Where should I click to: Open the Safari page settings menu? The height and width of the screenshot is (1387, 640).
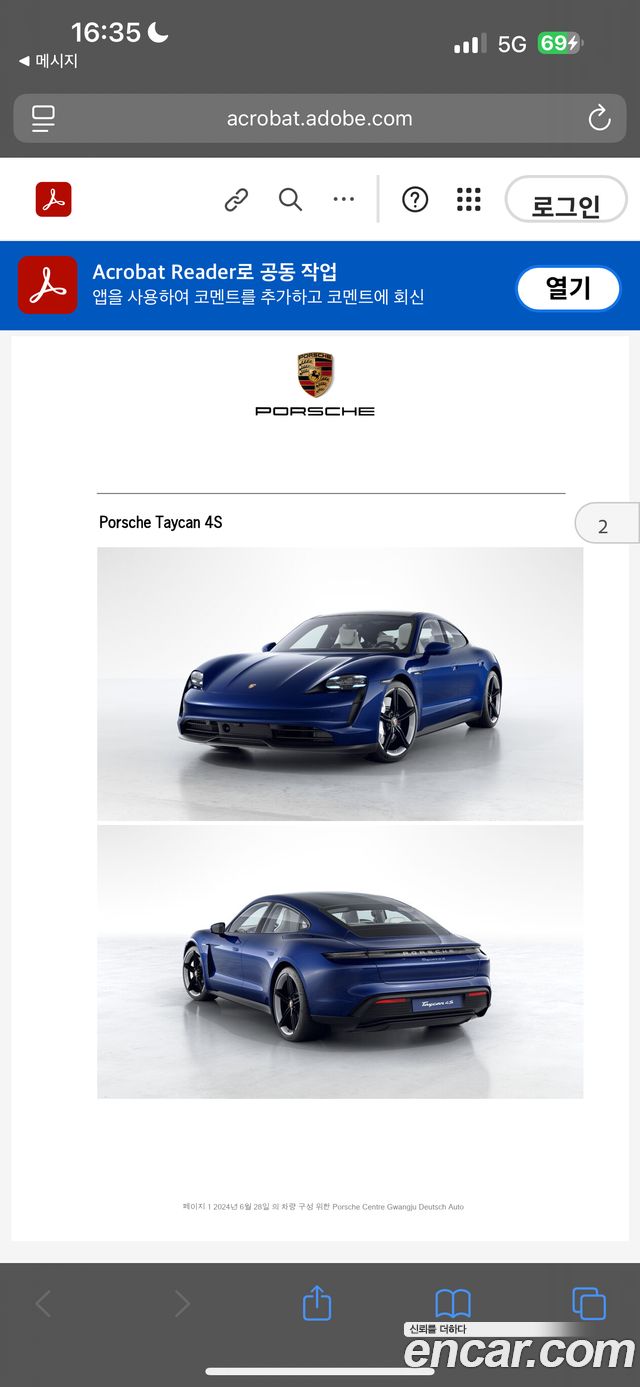(43, 119)
